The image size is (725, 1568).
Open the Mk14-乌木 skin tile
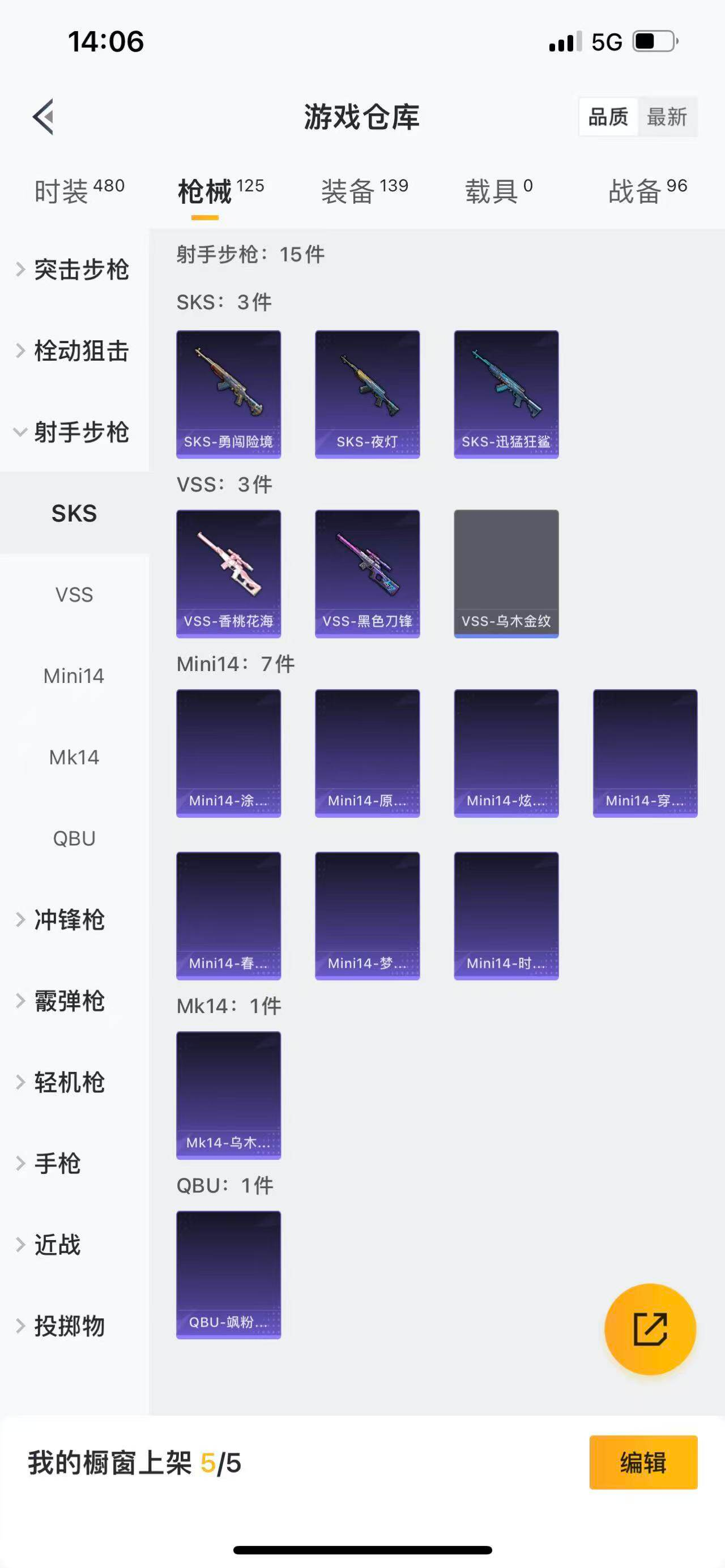point(228,1095)
